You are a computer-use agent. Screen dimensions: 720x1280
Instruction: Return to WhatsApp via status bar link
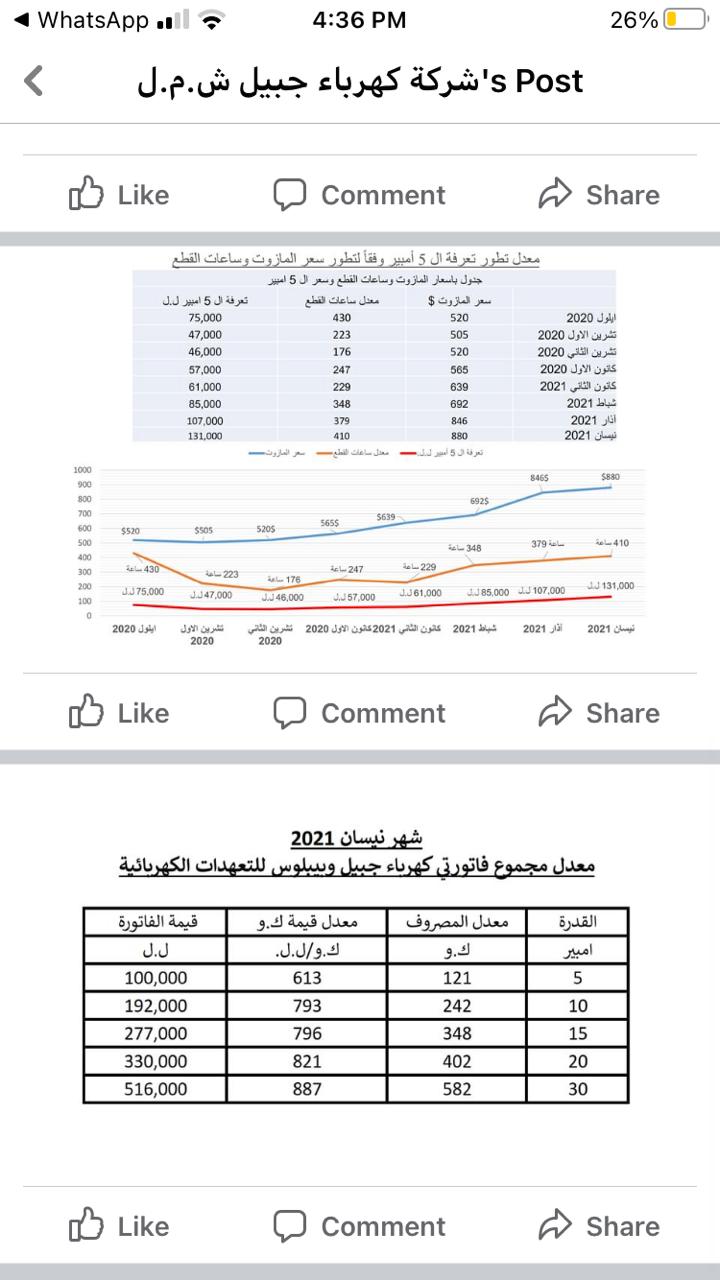(80, 20)
